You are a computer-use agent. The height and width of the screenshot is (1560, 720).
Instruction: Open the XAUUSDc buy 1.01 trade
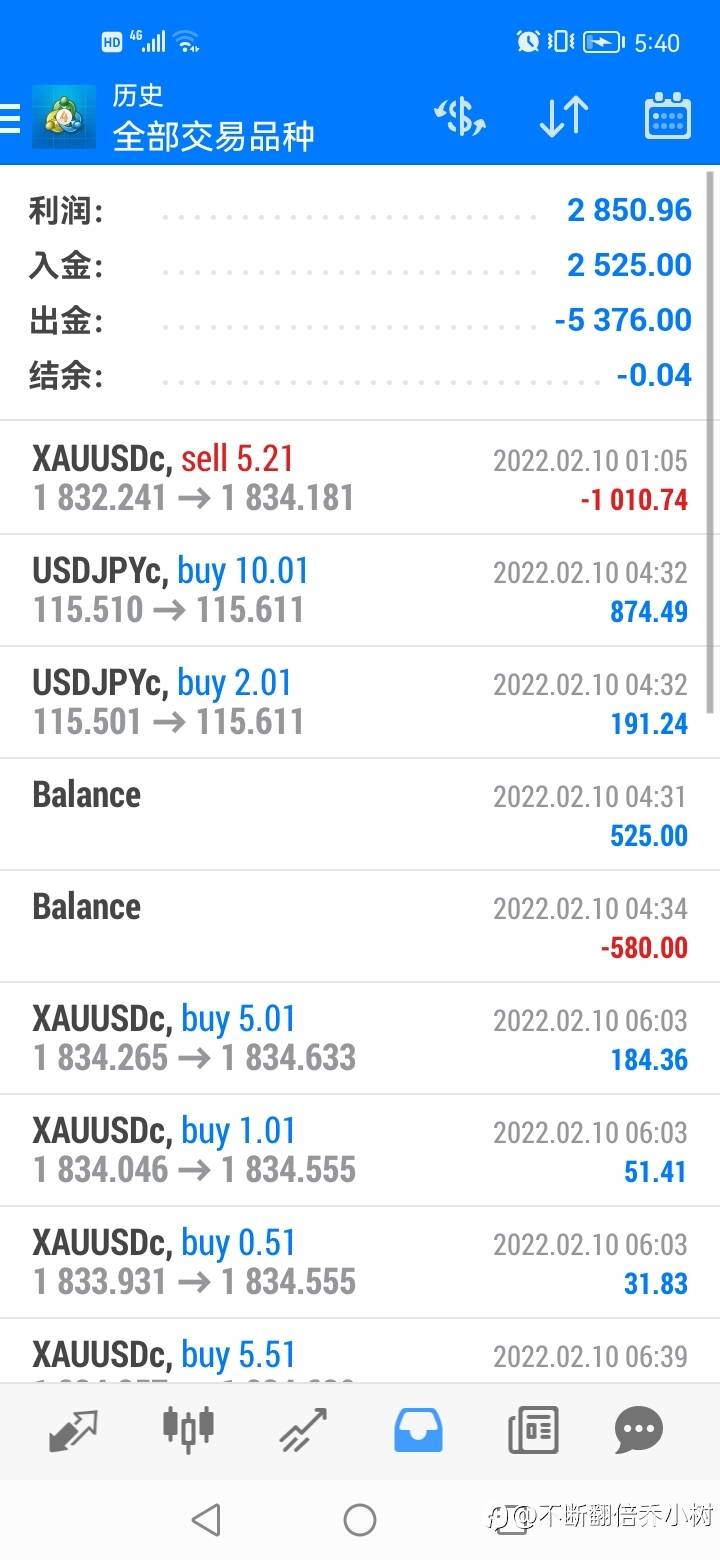coord(360,1150)
